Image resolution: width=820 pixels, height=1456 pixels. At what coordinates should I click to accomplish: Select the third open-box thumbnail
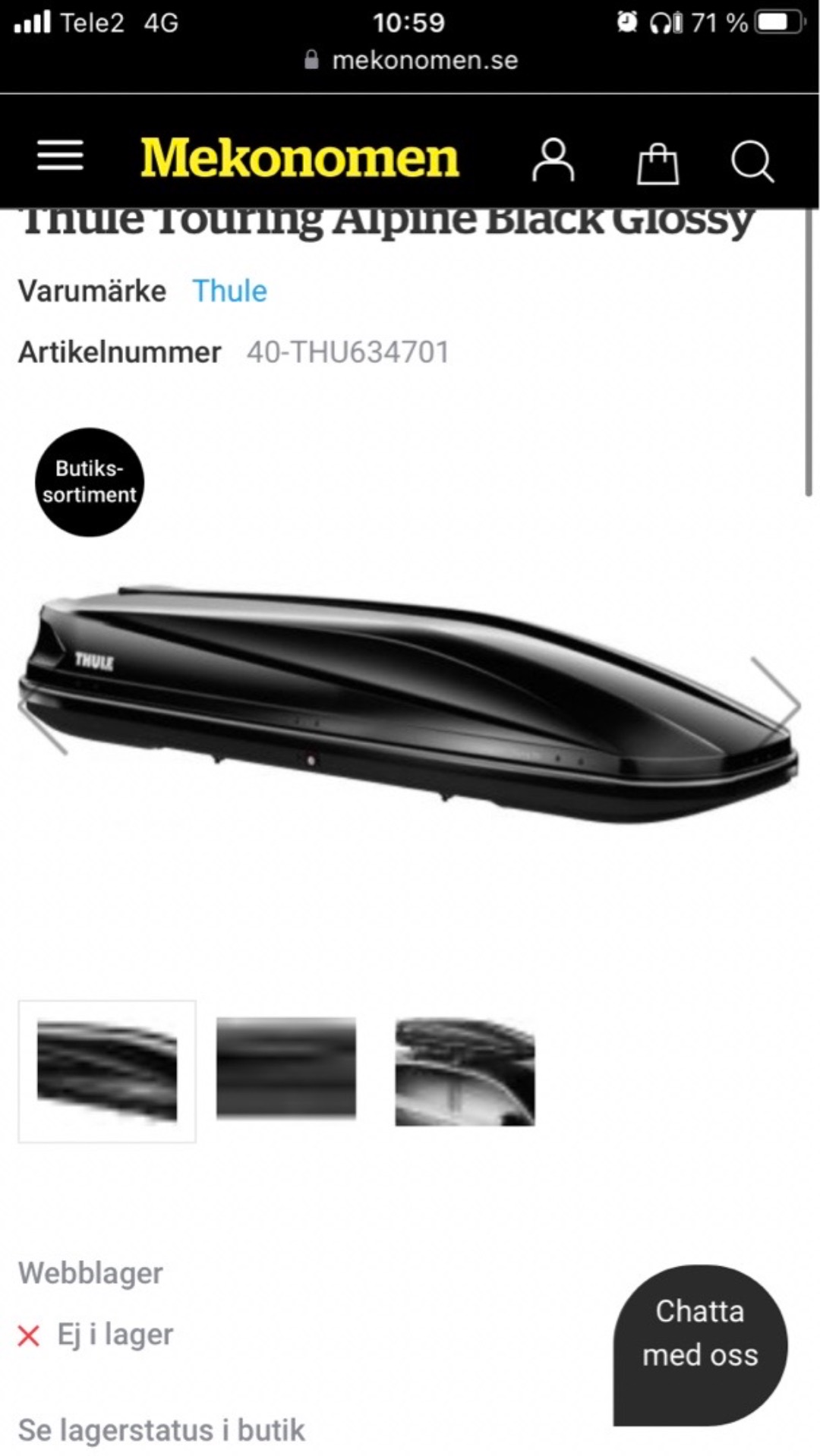[x=465, y=1071]
